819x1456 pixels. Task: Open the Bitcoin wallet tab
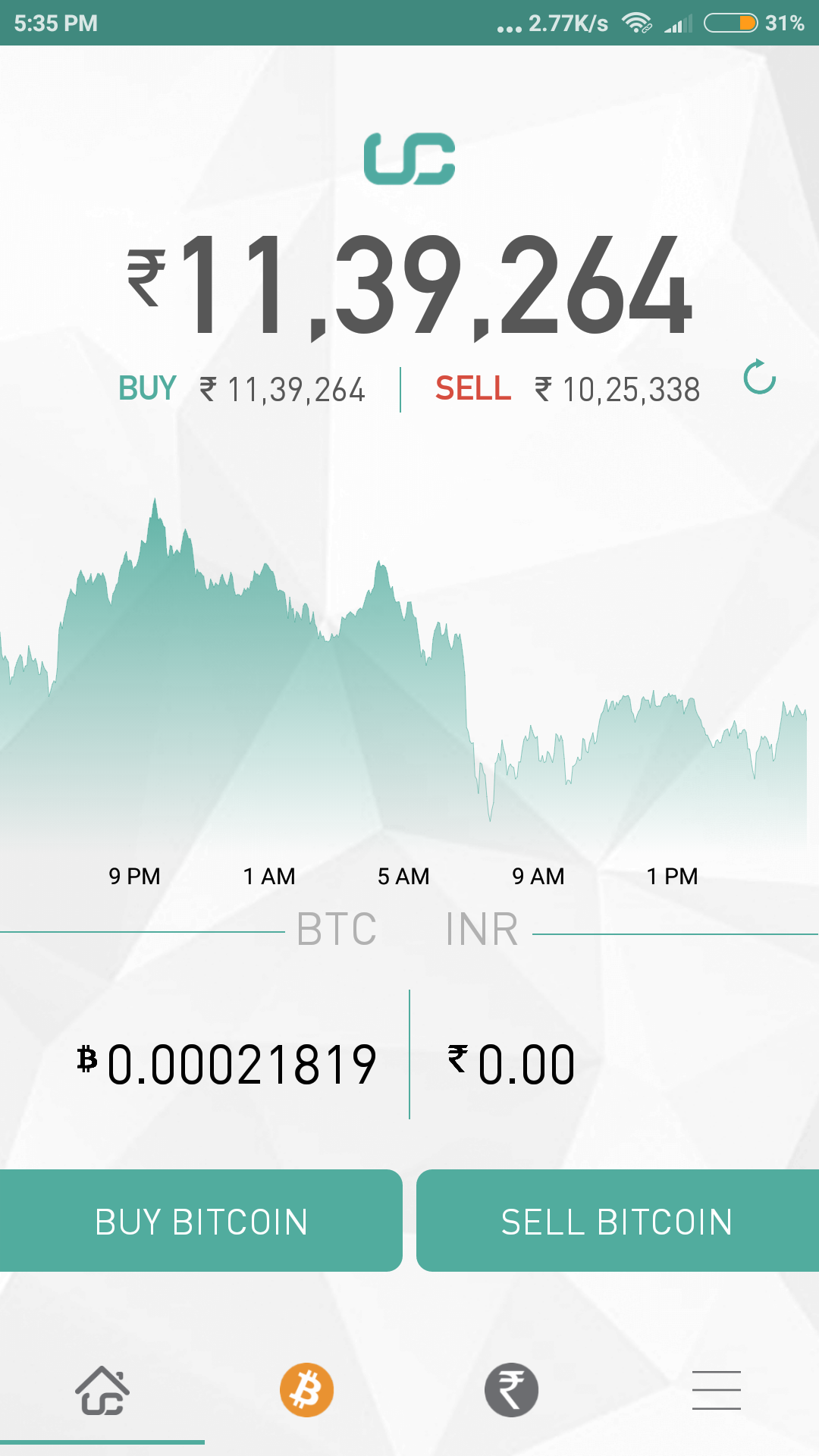[307, 1391]
